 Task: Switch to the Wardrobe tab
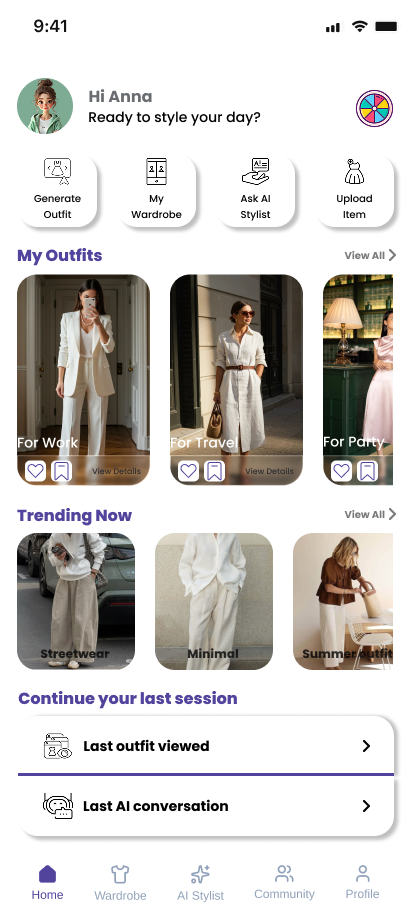coord(120,882)
